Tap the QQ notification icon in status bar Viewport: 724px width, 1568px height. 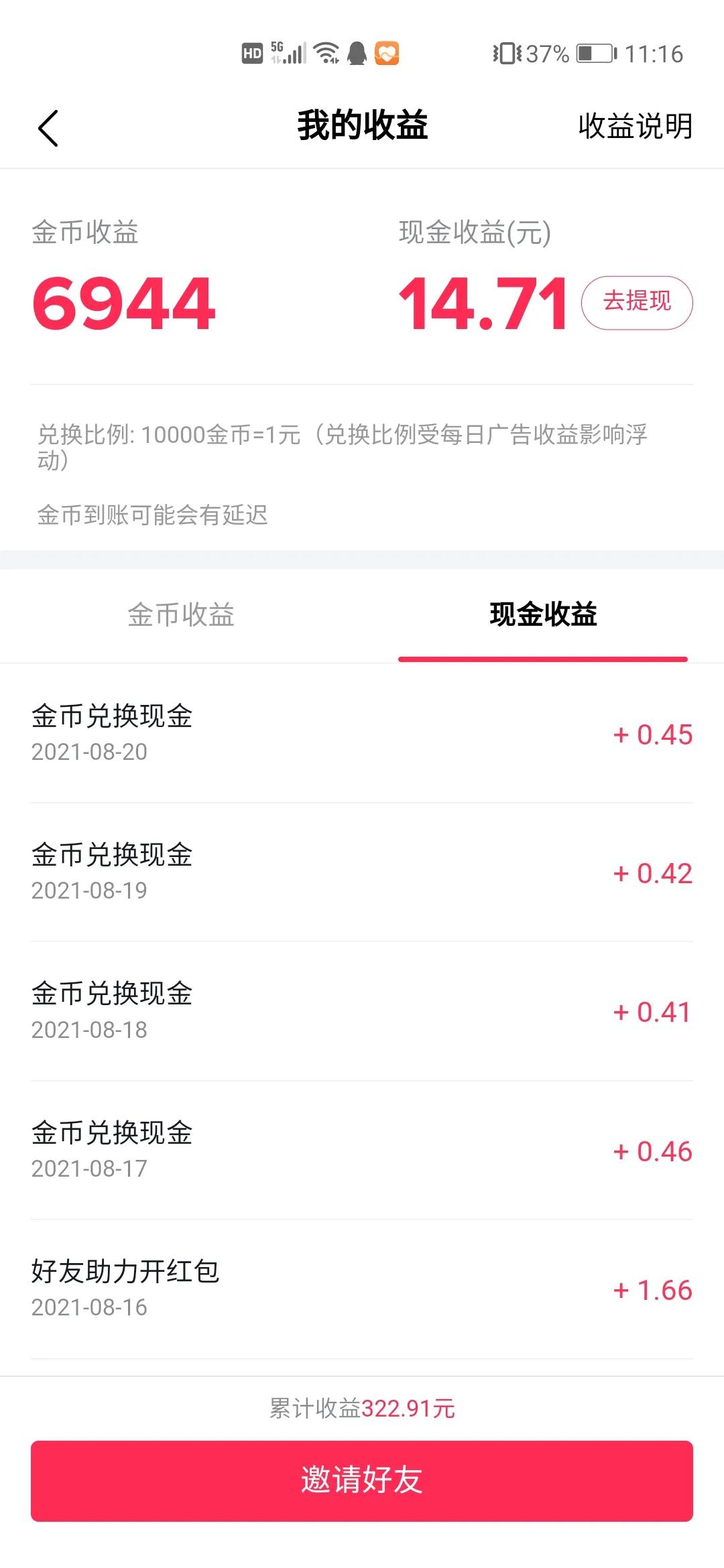(356, 54)
